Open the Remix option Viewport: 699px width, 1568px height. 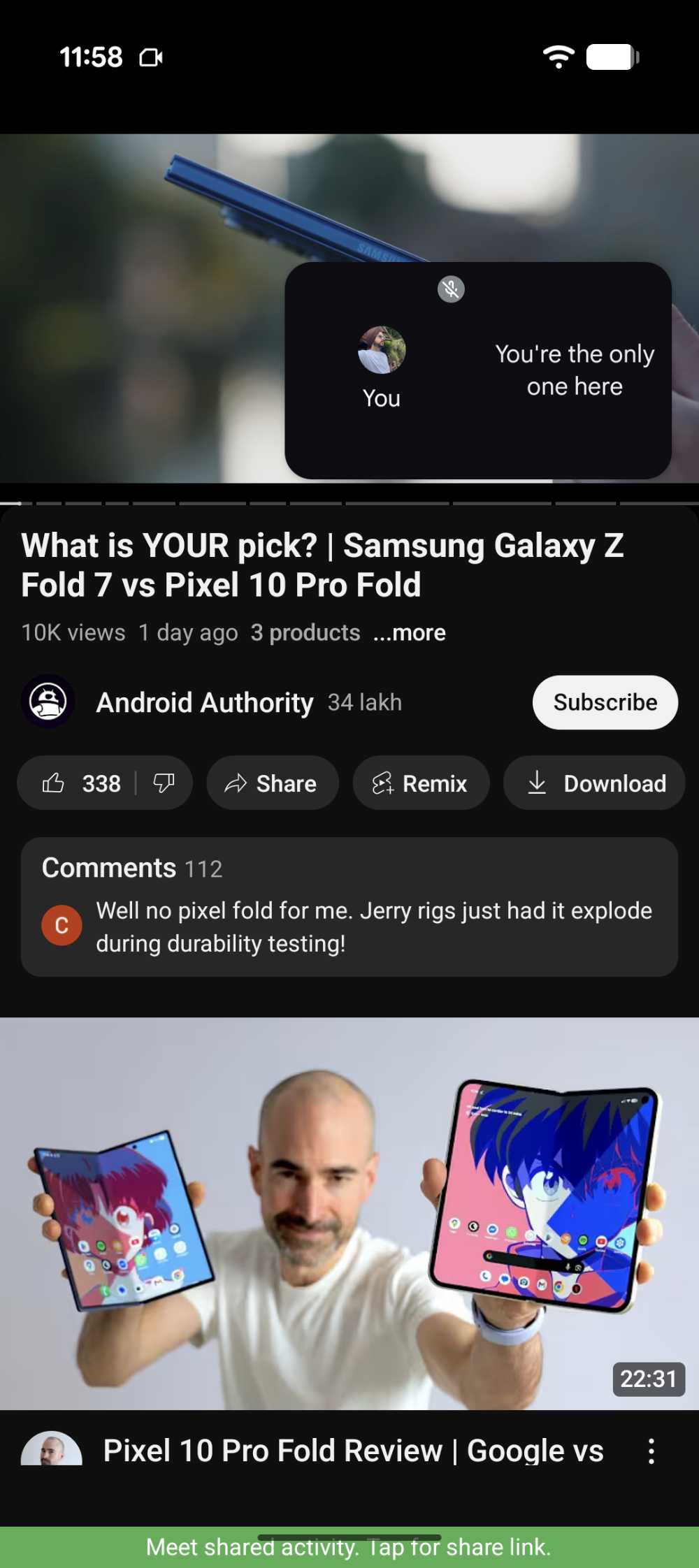pos(420,783)
